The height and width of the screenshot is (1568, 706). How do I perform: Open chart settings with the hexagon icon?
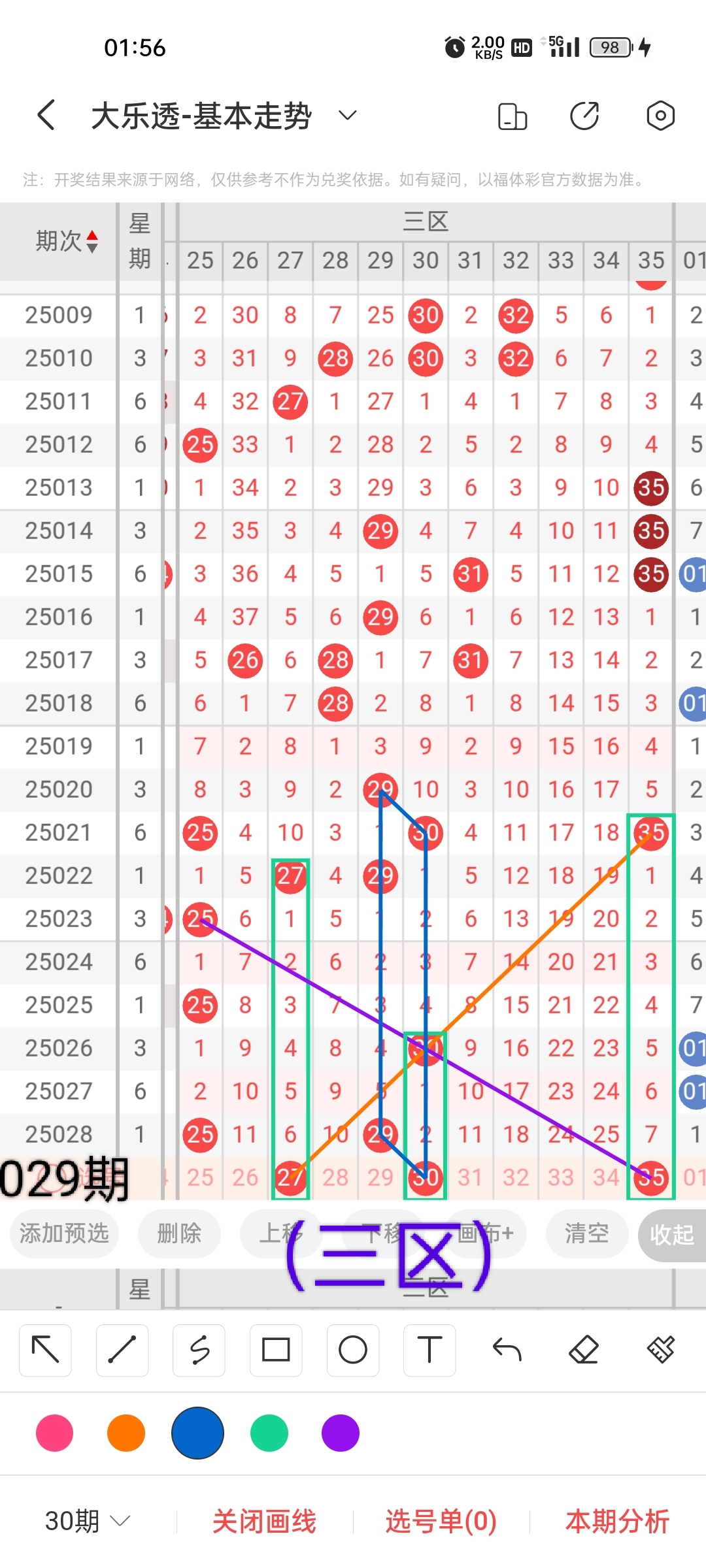660,116
